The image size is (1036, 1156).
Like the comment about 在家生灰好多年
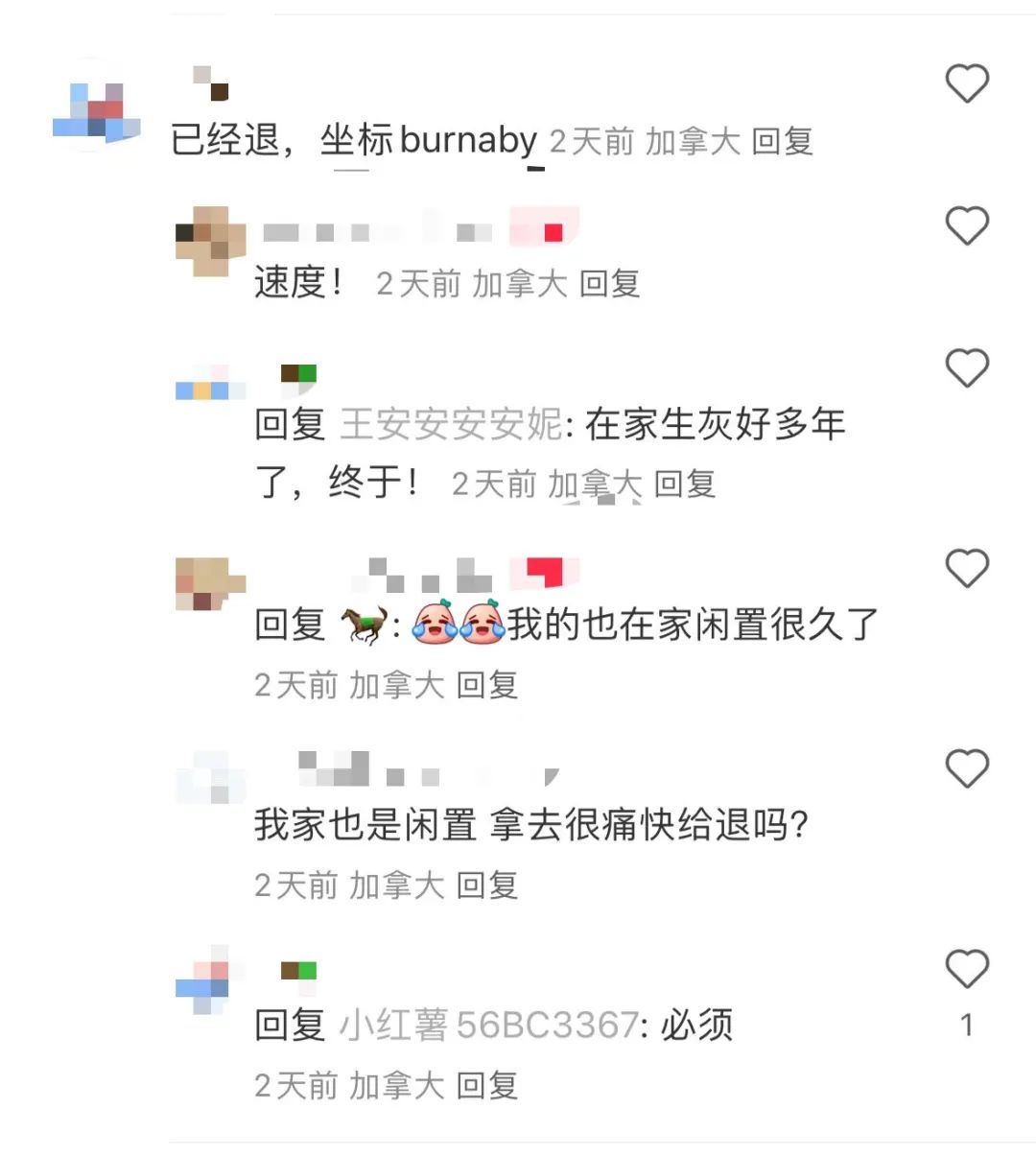[966, 368]
